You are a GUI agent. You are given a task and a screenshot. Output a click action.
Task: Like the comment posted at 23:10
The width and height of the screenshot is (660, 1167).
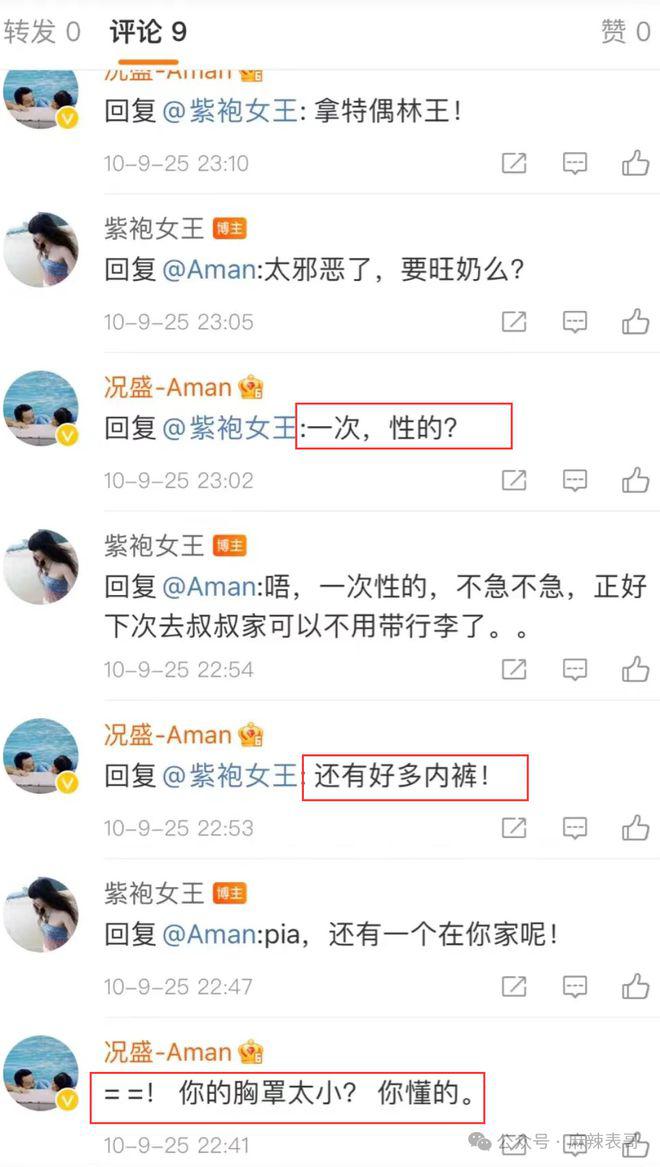click(x=635, y=163)
